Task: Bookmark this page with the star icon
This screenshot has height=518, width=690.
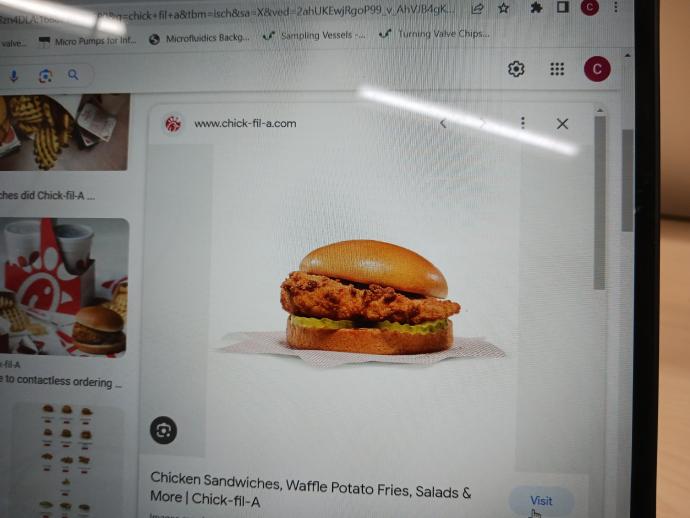Action: [x=504, y=8]
